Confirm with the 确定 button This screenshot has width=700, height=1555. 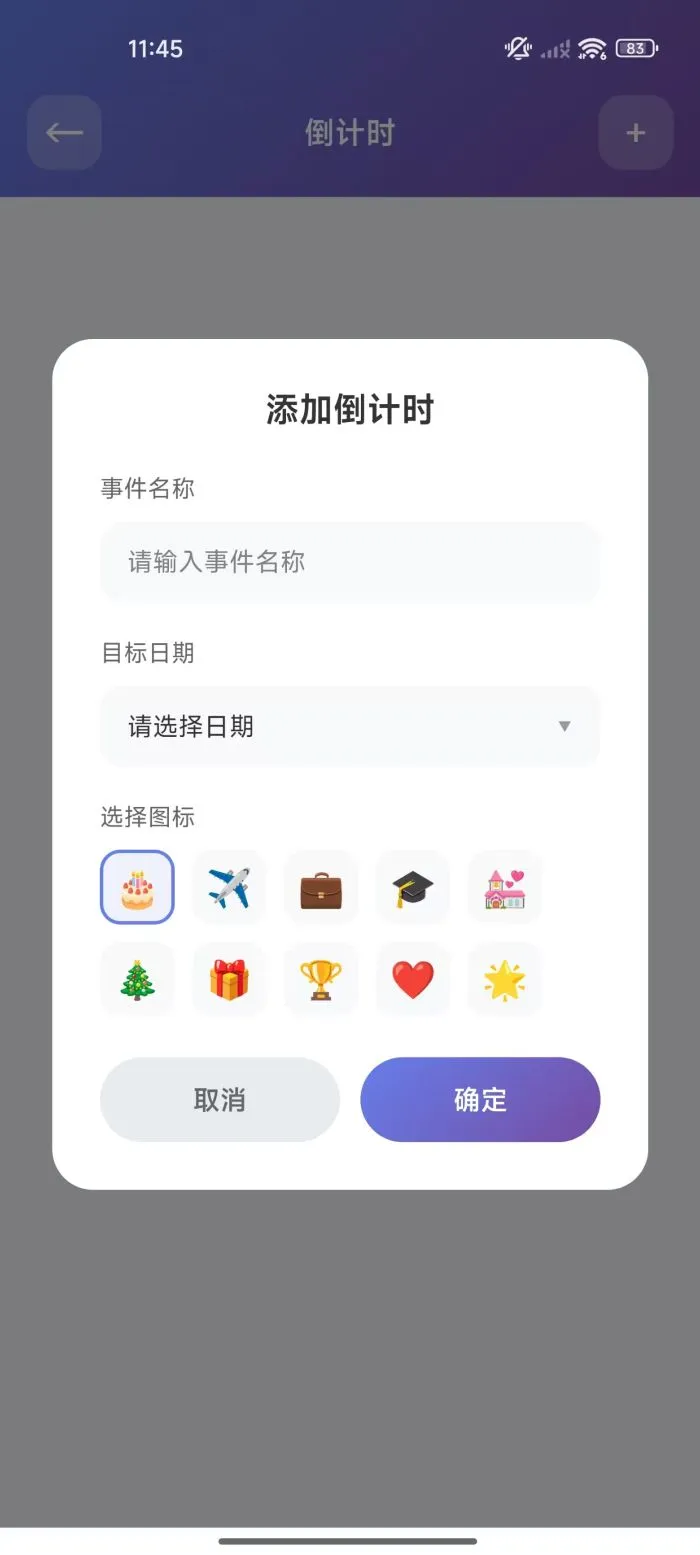pos(480,1099)
